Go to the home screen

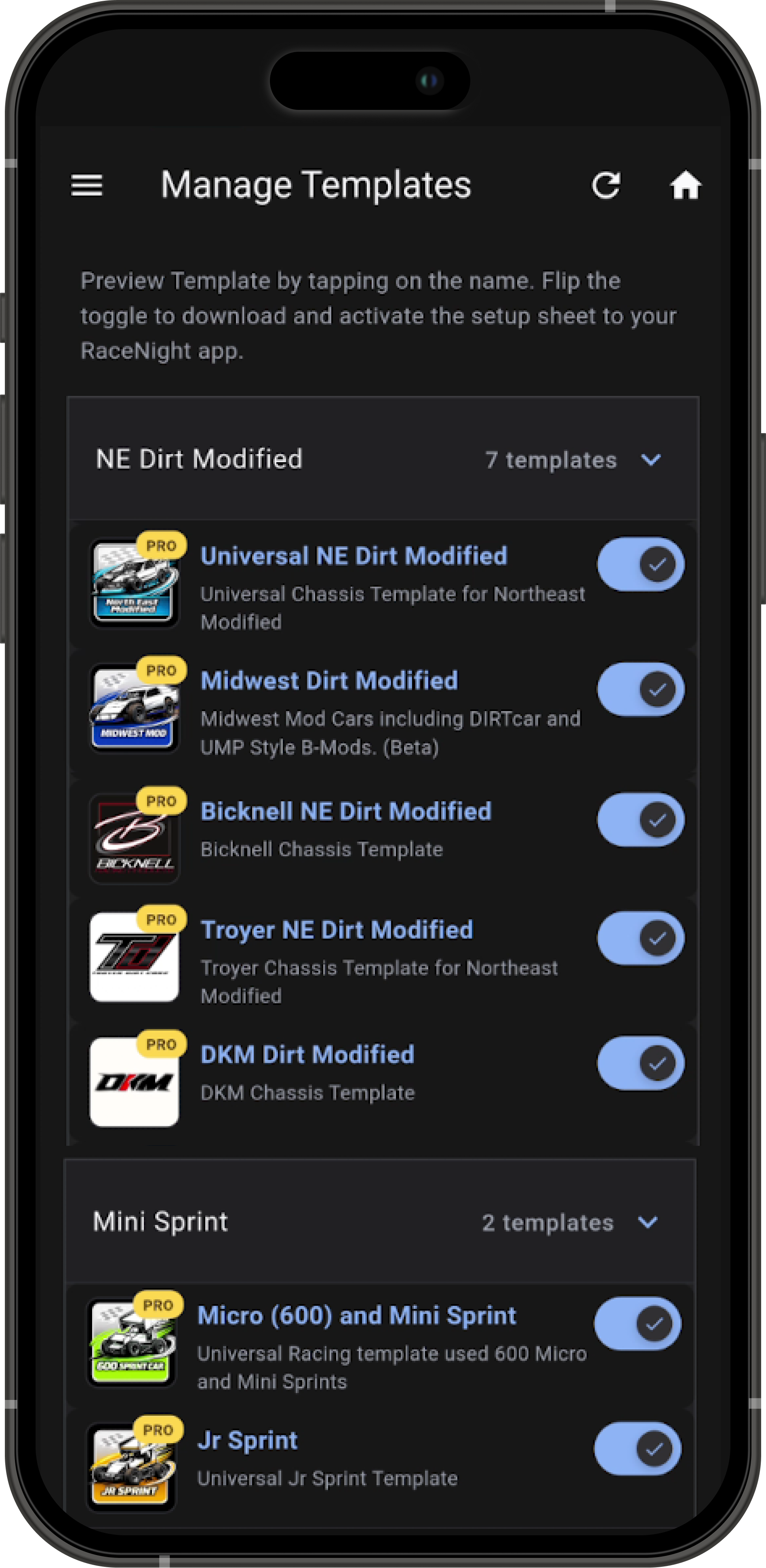tap(685, 186)
